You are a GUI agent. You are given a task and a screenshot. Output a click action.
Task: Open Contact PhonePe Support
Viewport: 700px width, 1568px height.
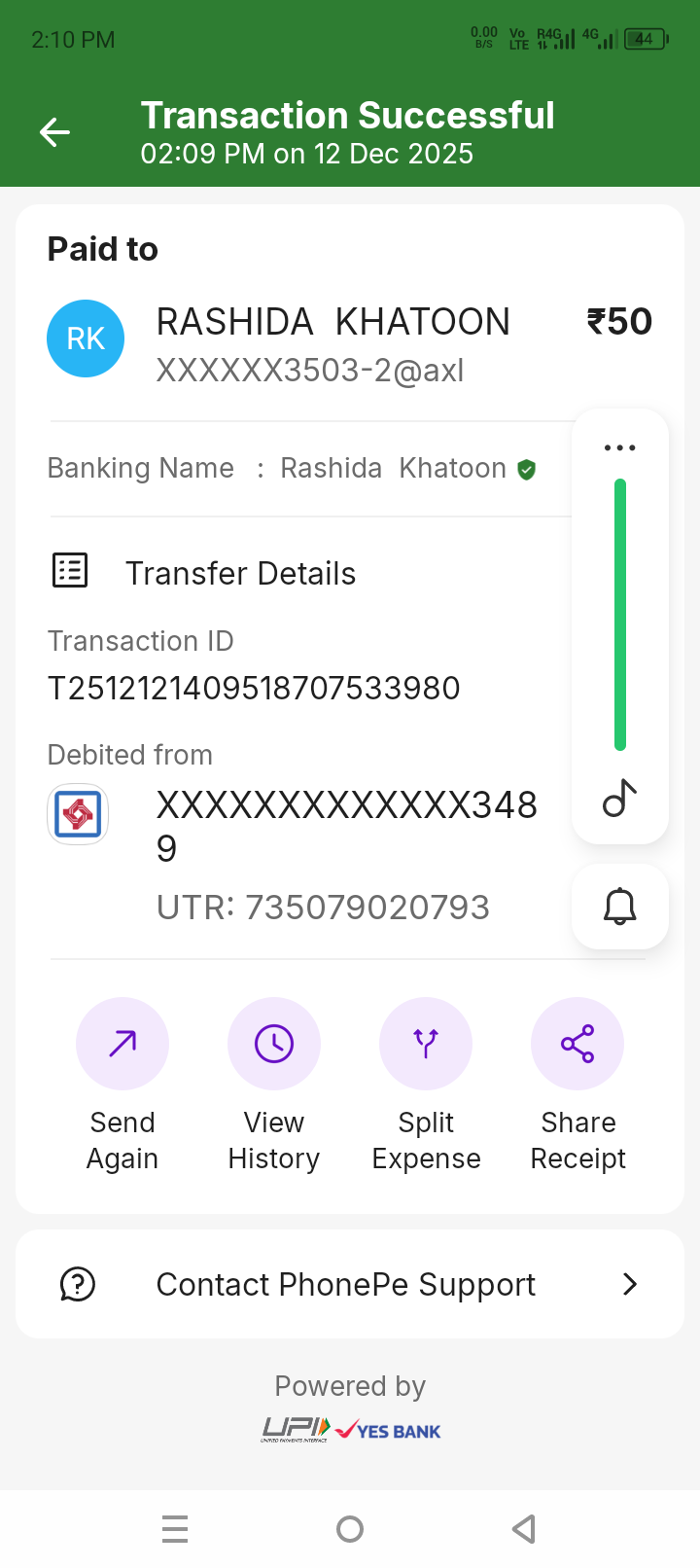tap(350, 1284)
